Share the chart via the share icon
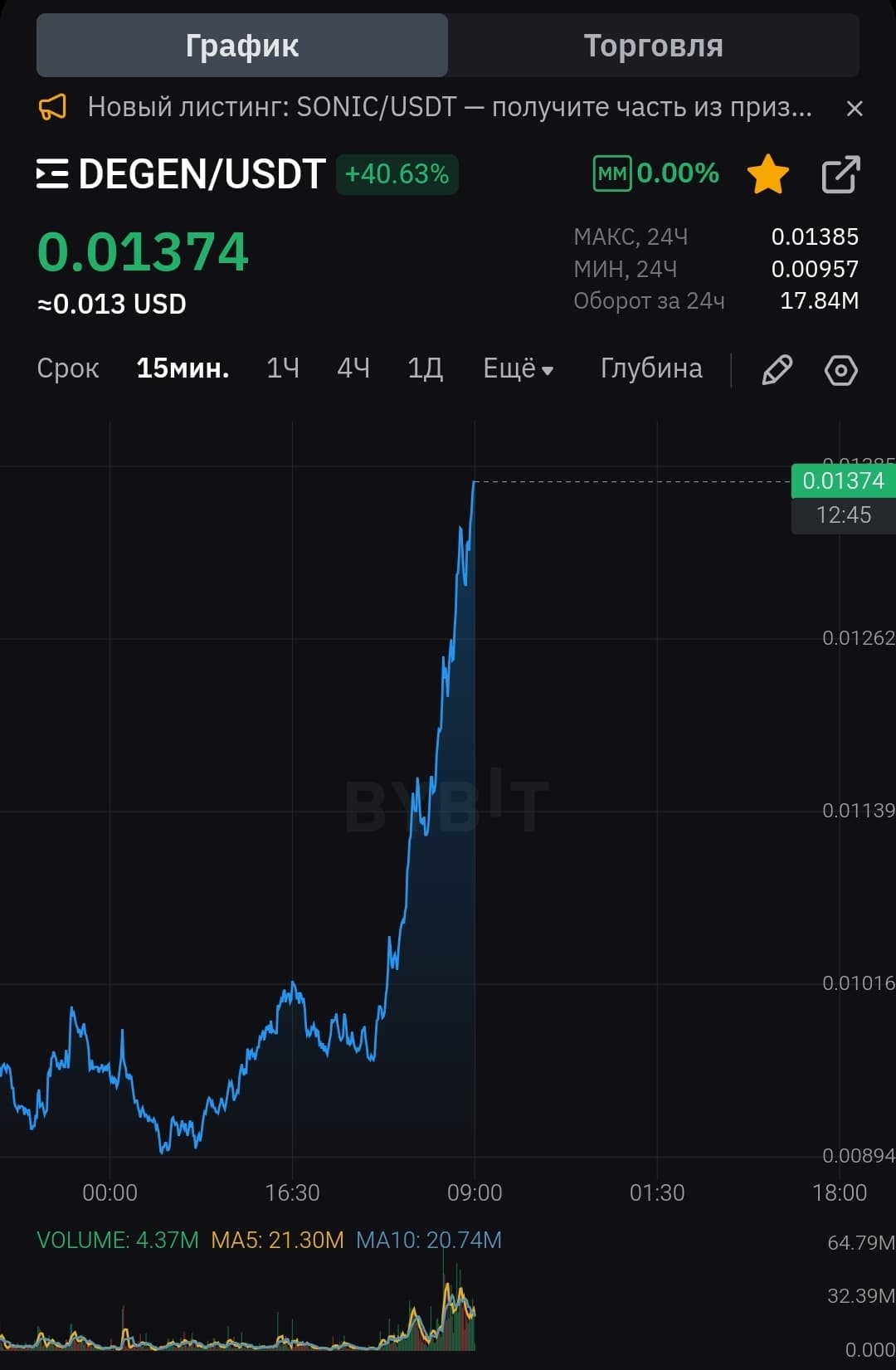Image resolution: width=896 pixels, height=1370 pixels. tap(840, 174)
